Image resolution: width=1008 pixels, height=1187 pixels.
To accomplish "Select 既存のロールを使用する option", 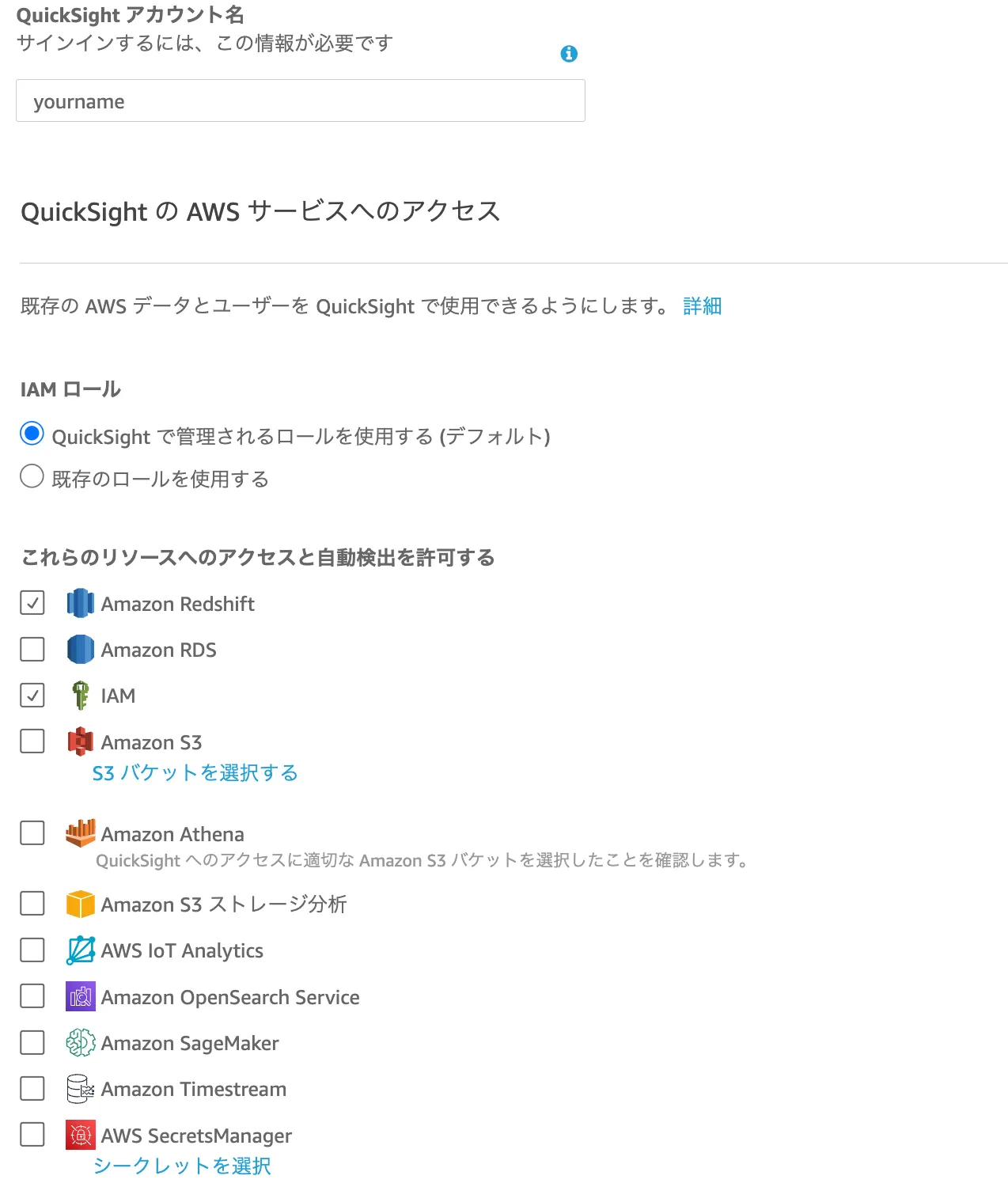I will [32, 476].
